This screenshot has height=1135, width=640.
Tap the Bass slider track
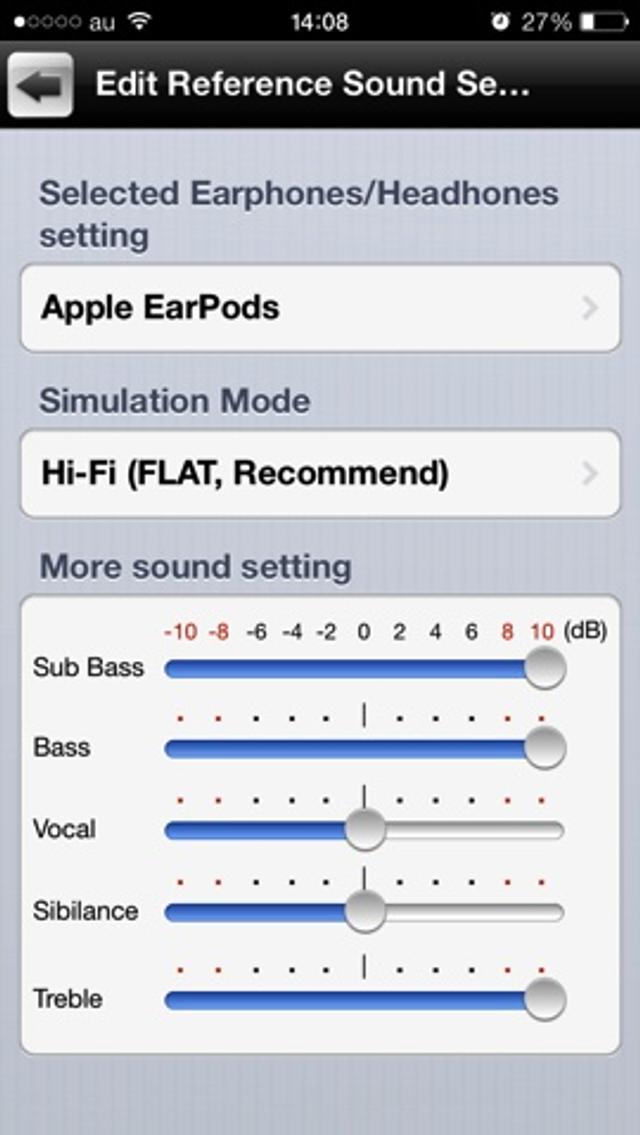pyautogui.click(x=364, y=748)
